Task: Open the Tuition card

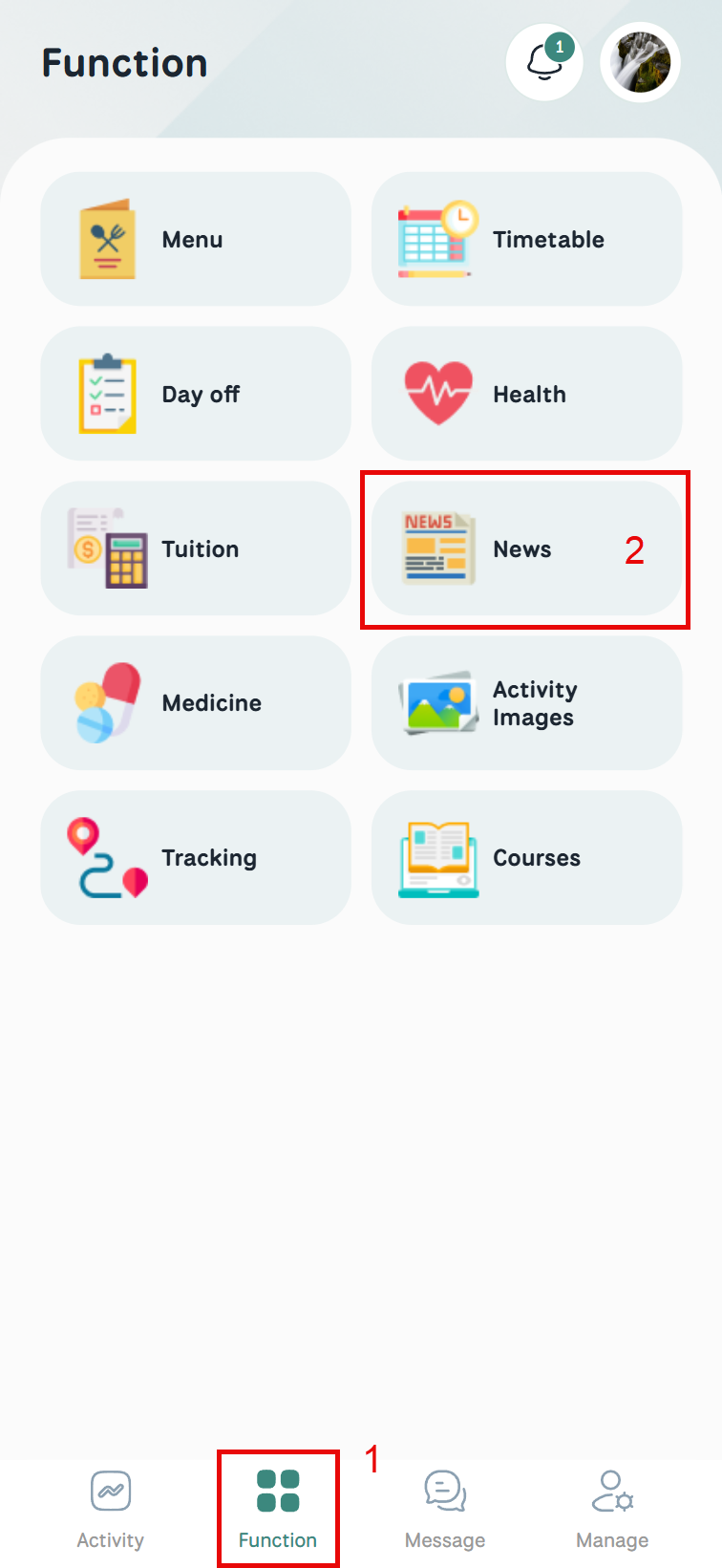Action: click(x=196, y=548)
